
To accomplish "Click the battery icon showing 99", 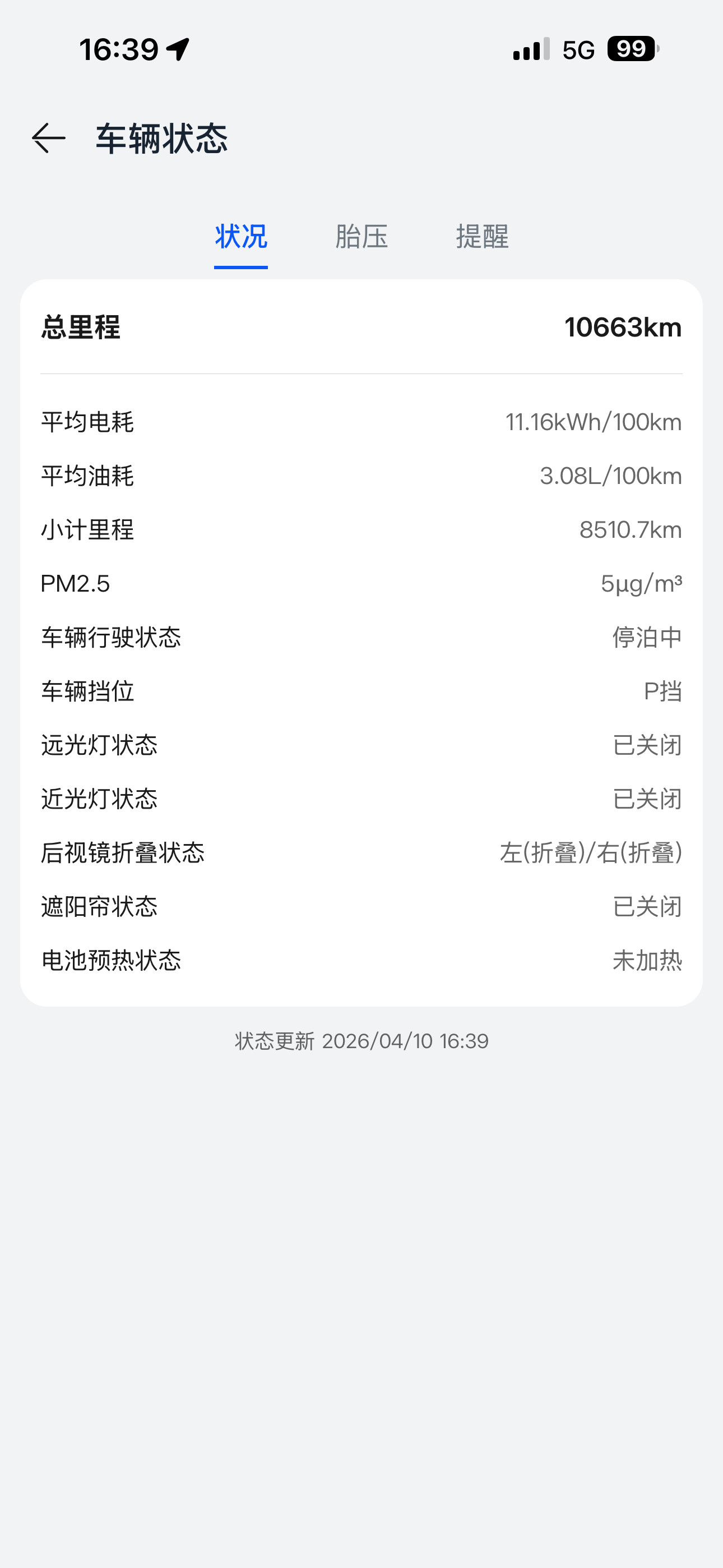I will 631,49.
